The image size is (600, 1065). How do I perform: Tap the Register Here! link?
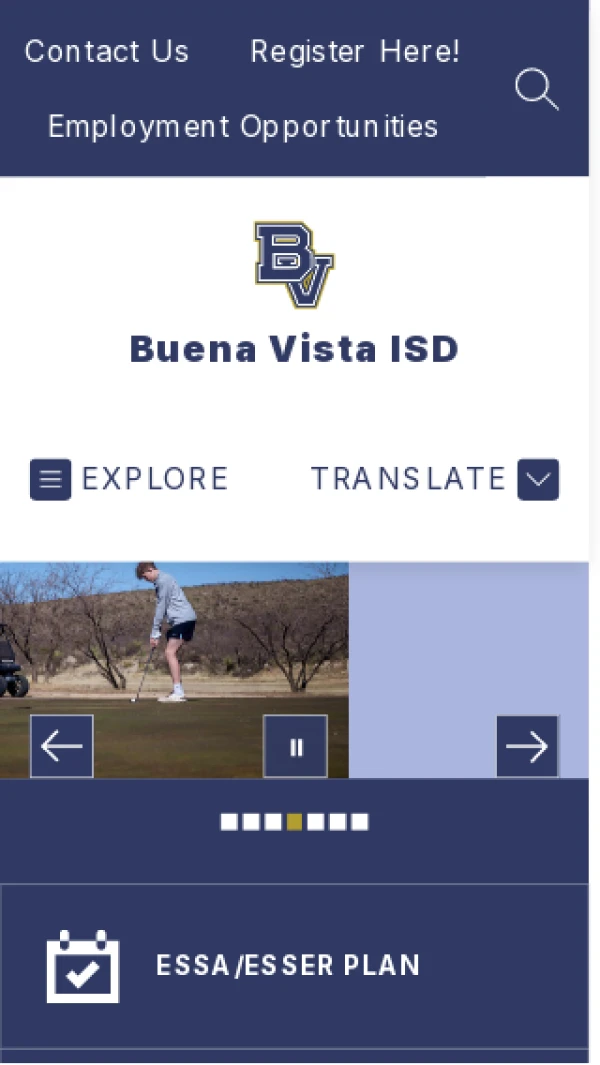[354, 52]
